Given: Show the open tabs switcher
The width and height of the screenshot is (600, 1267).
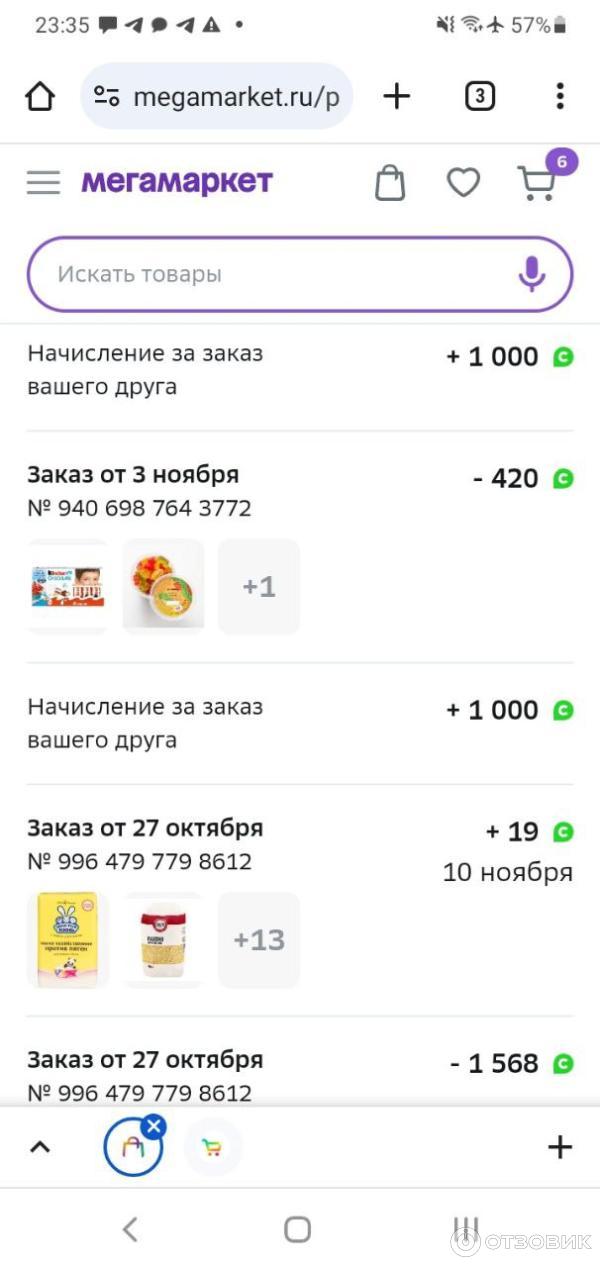Looking at the screenshot, I should (x=480, y=96).
